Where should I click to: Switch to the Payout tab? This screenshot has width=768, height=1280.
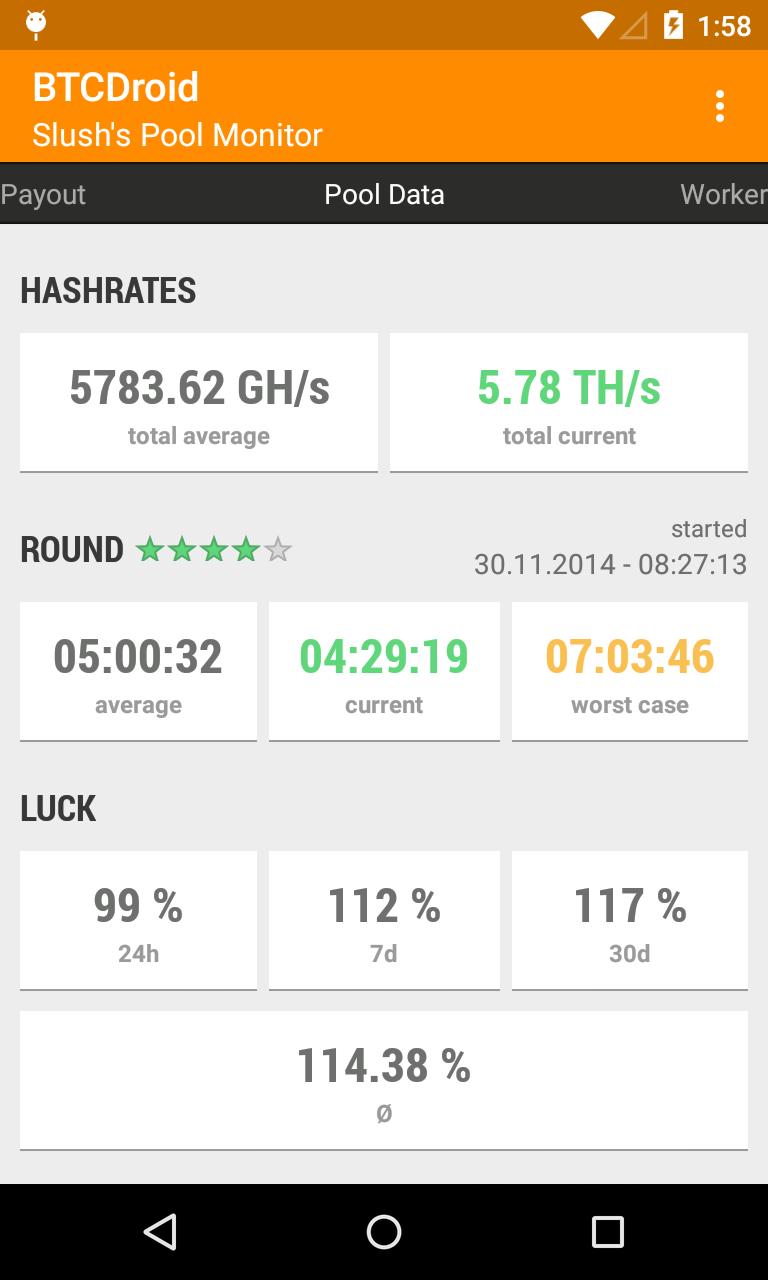coord(42,194)
